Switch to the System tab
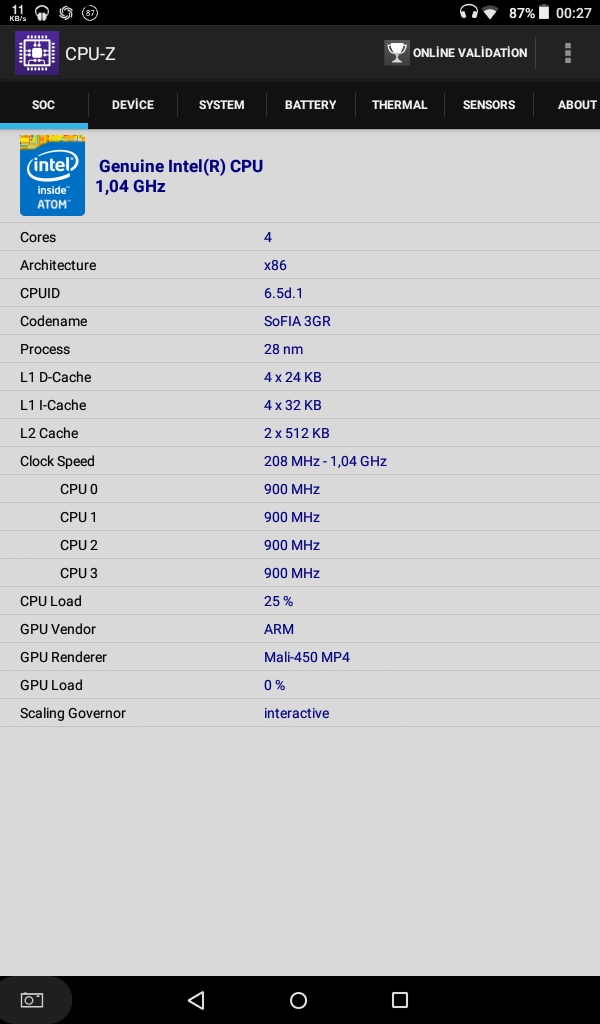 pos(221,105)
